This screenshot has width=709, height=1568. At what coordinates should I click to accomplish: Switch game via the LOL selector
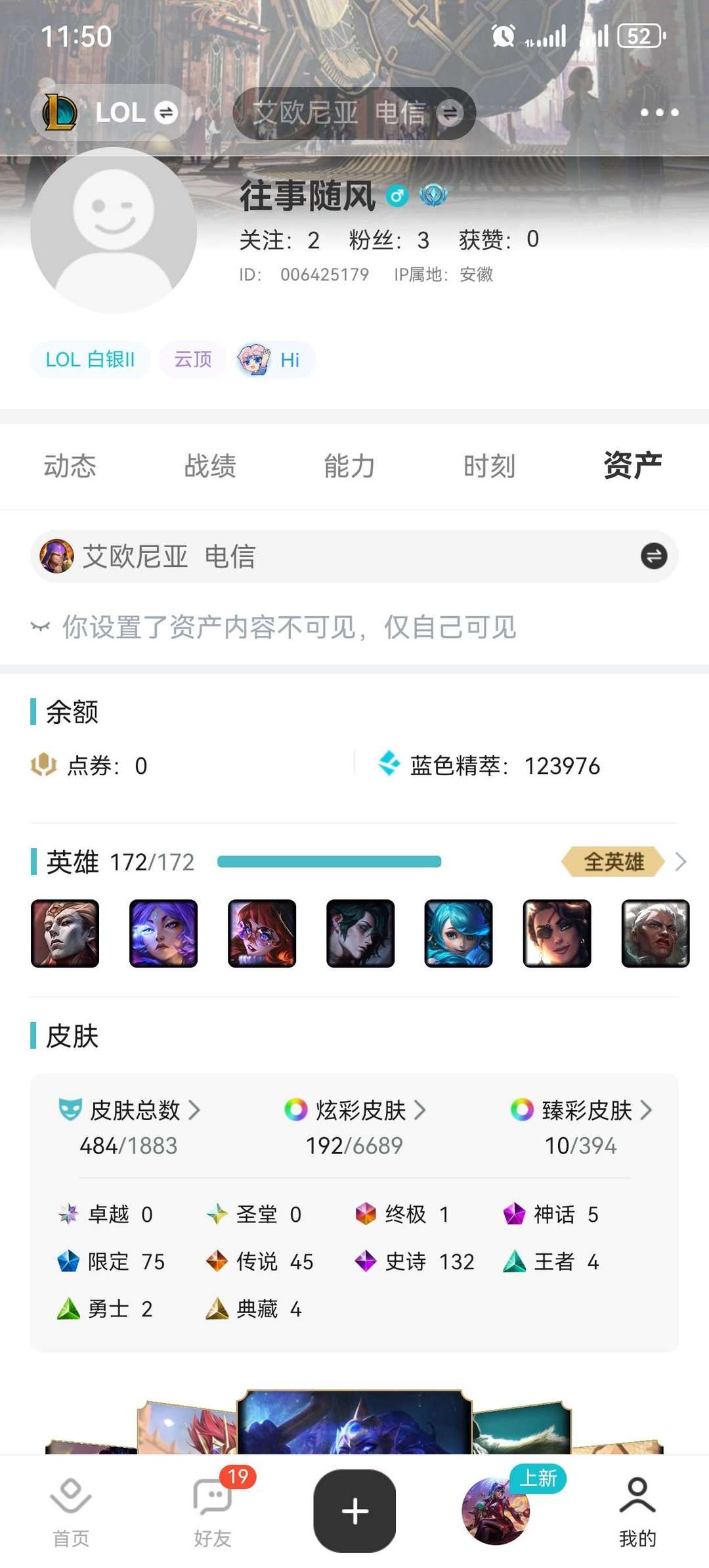point(112,112)
